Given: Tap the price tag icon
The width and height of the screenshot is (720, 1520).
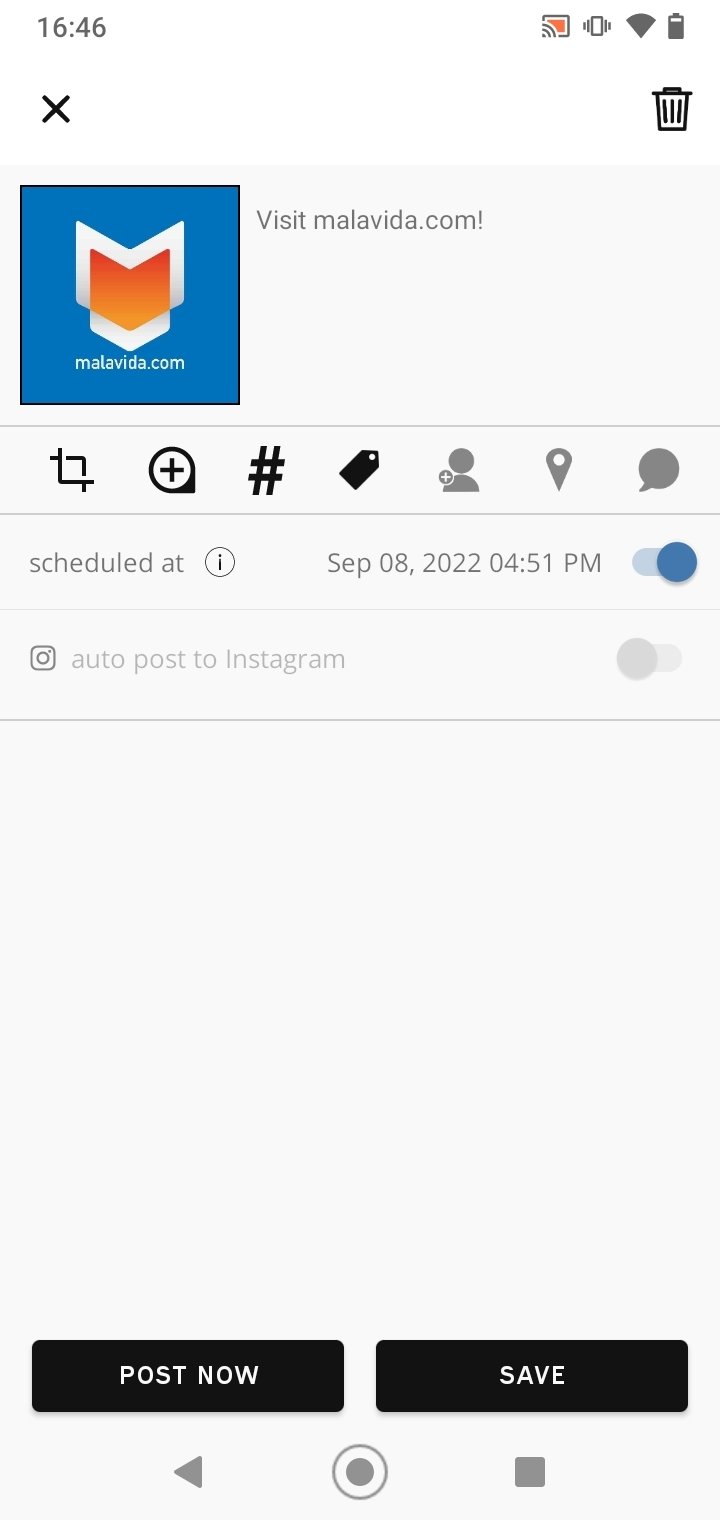Looking at the screenshot, I should point(360,469).
